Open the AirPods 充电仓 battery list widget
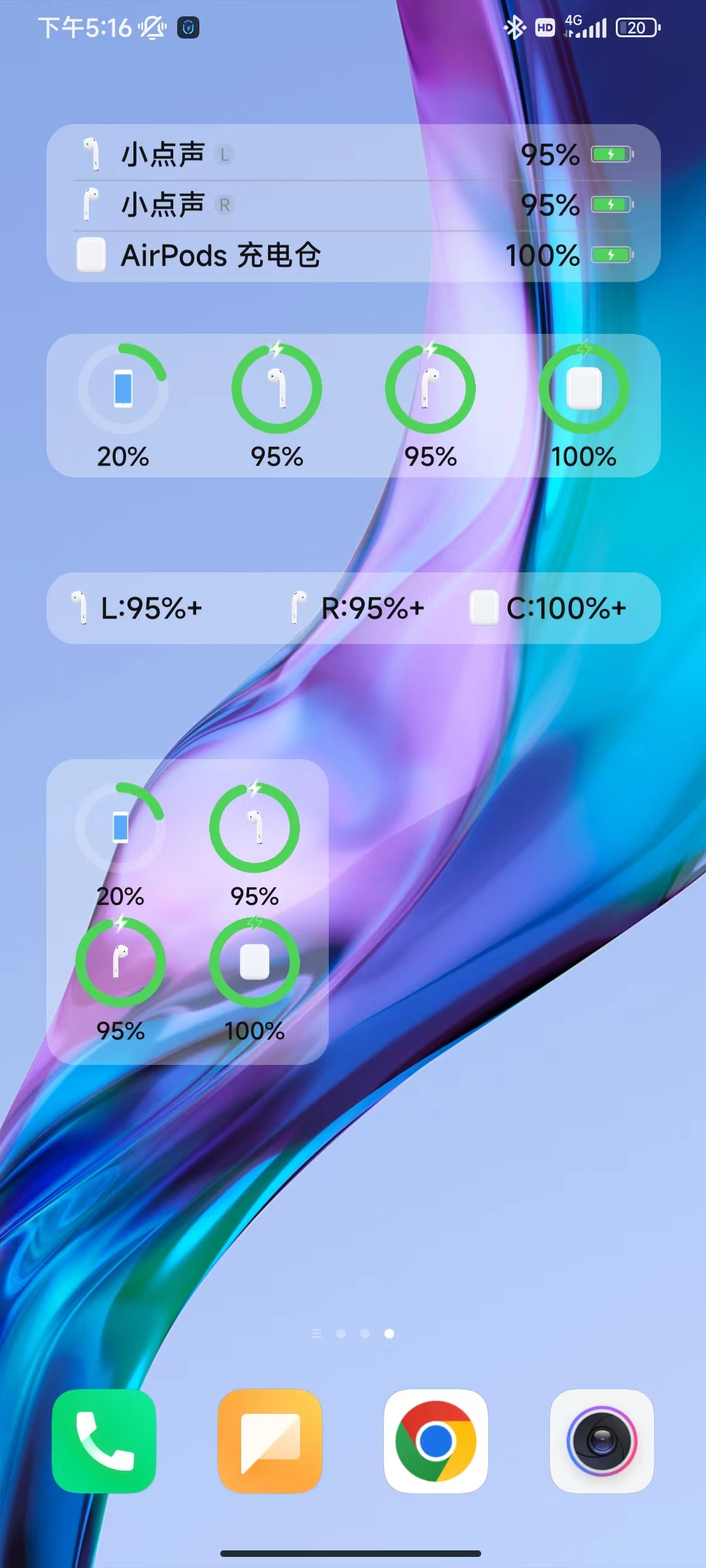Screen dimensions: 706x1568 [x=354, y=203]
